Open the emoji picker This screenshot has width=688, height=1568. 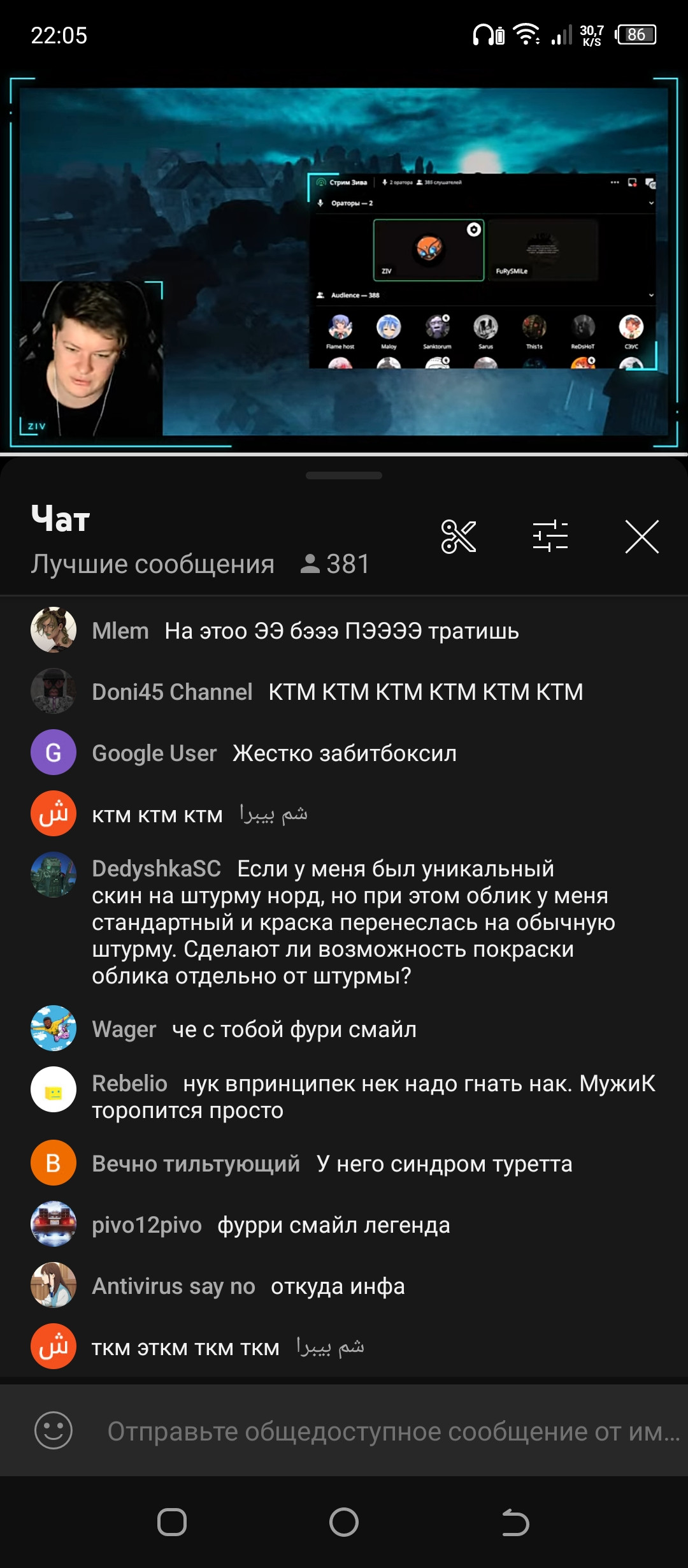[x=54, y=1431]
